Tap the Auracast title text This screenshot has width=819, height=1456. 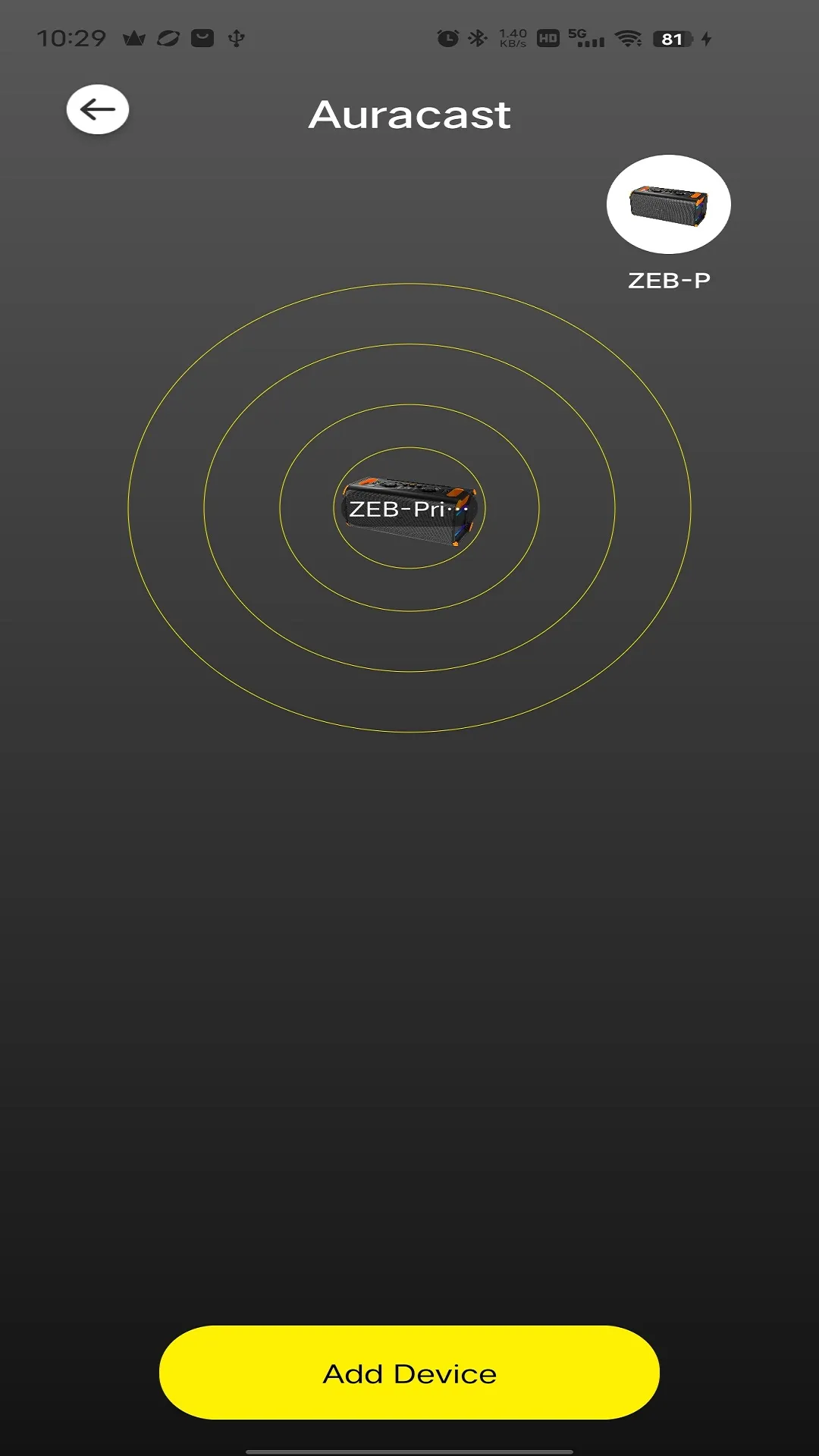click(409, 114)
